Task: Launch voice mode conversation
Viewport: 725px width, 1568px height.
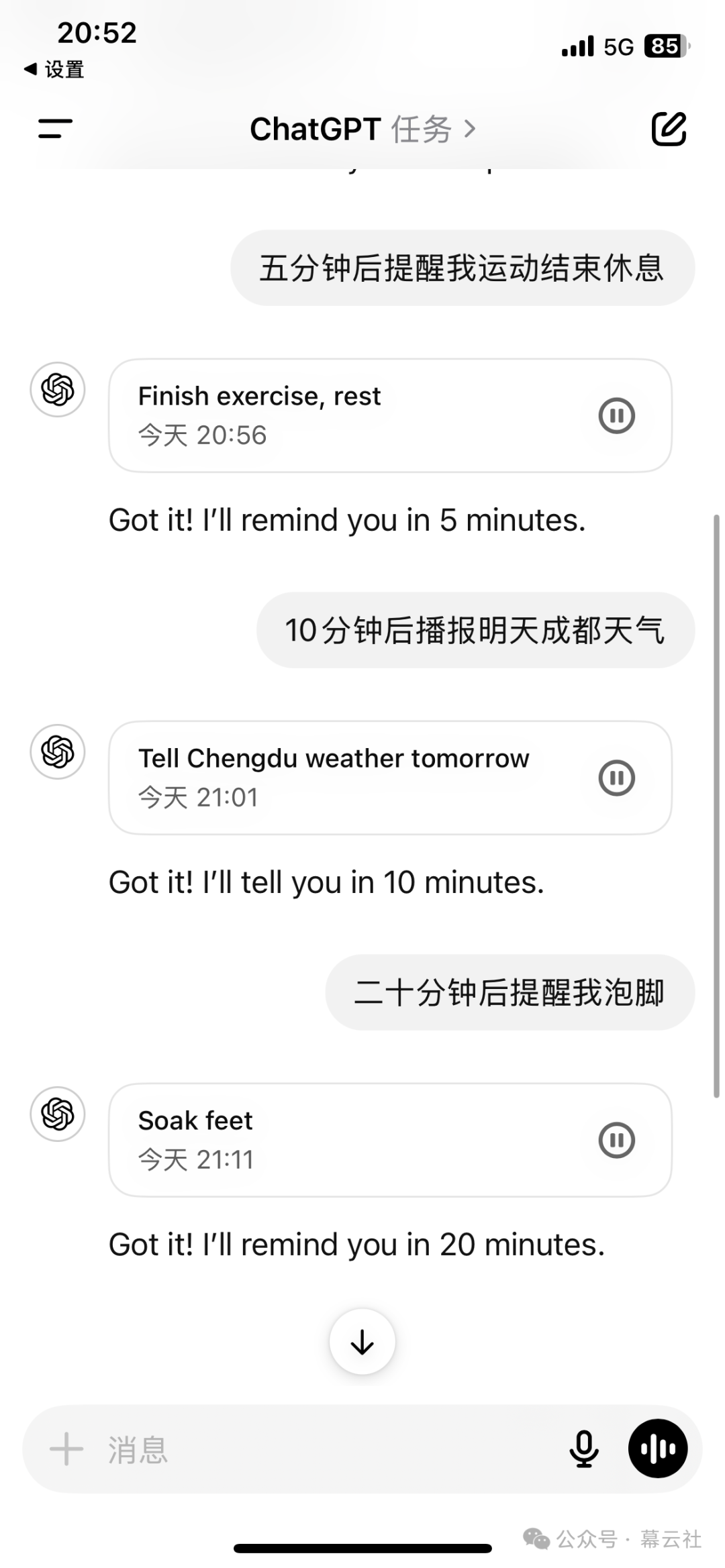Action: click(x=657, y=1449)
